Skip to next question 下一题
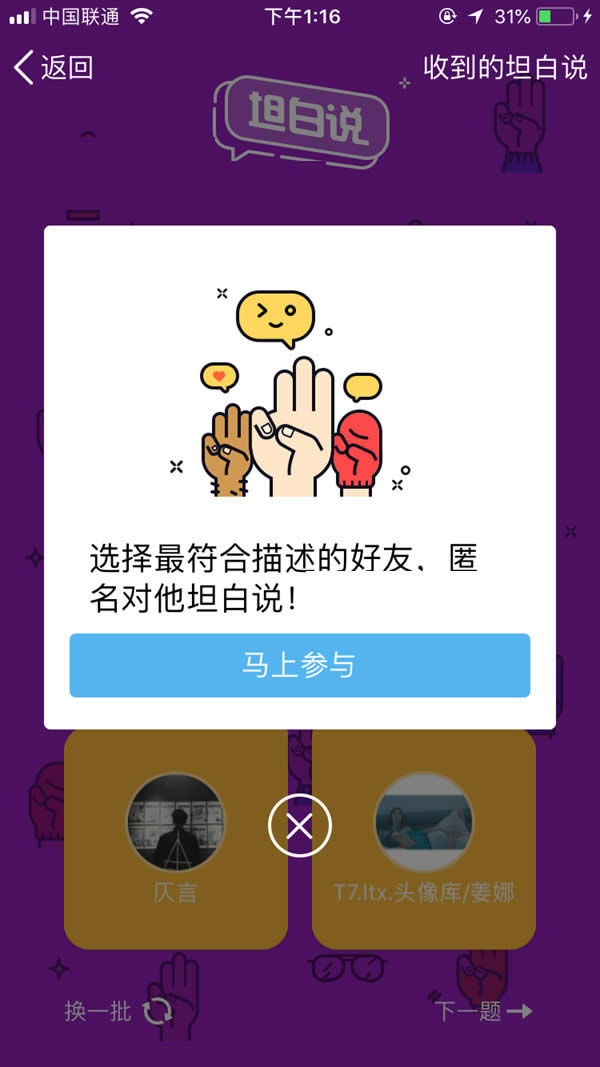Screen dimensions: 600x1067 coord(483,1012)
